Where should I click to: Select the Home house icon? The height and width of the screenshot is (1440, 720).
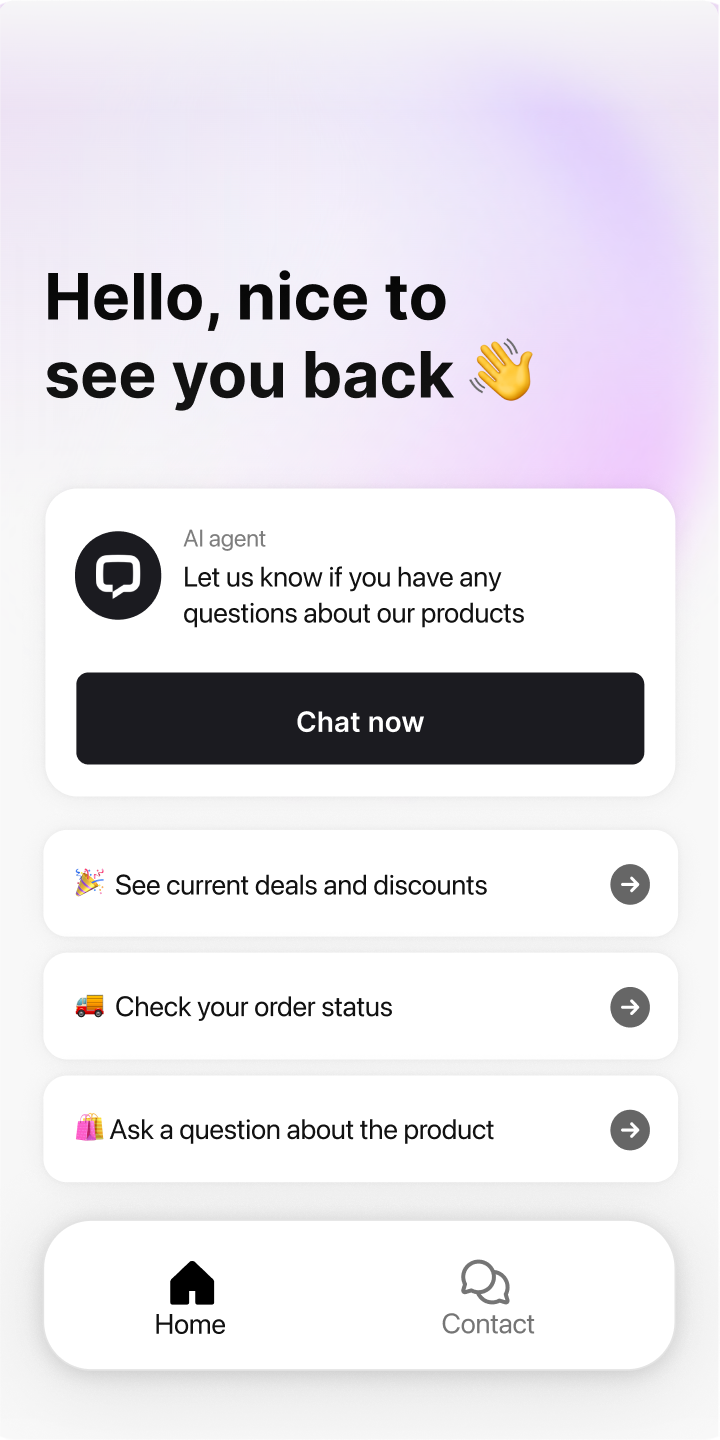click(x=190, y=1281)
